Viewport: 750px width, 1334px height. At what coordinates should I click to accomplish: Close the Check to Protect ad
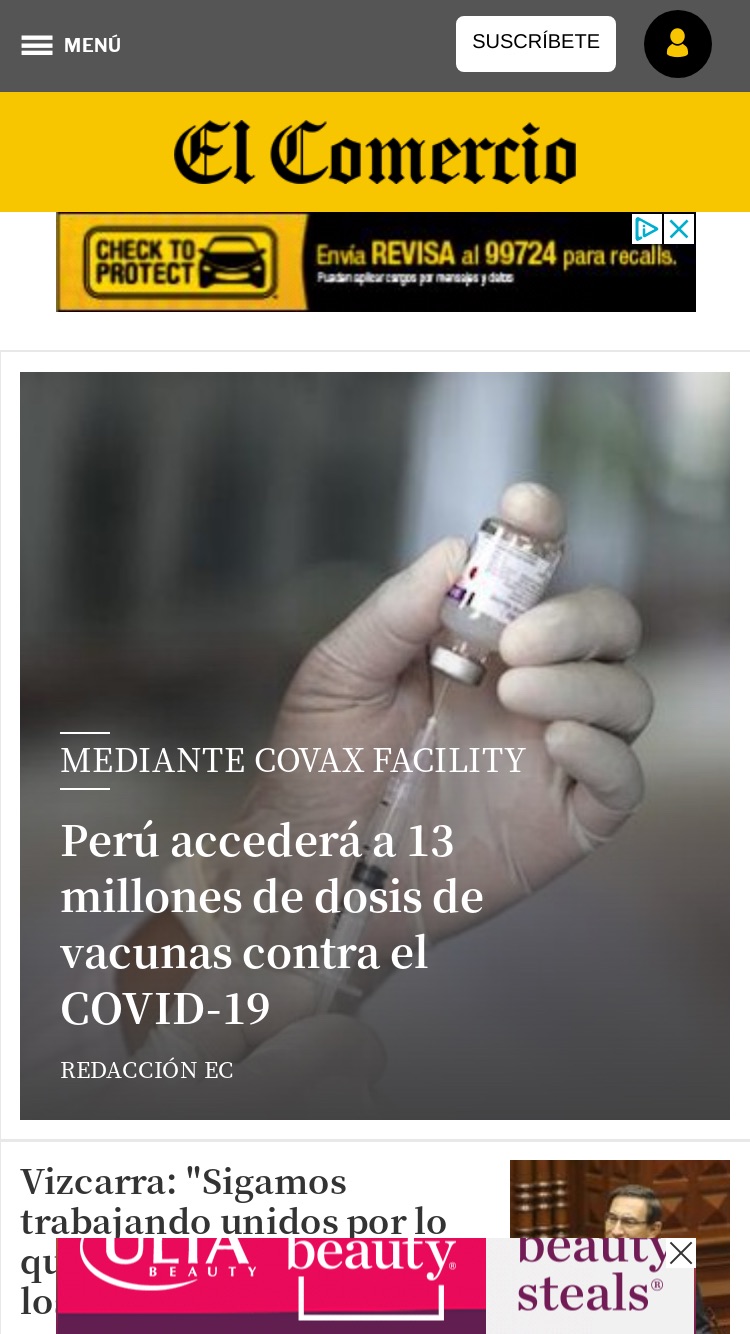679,229
